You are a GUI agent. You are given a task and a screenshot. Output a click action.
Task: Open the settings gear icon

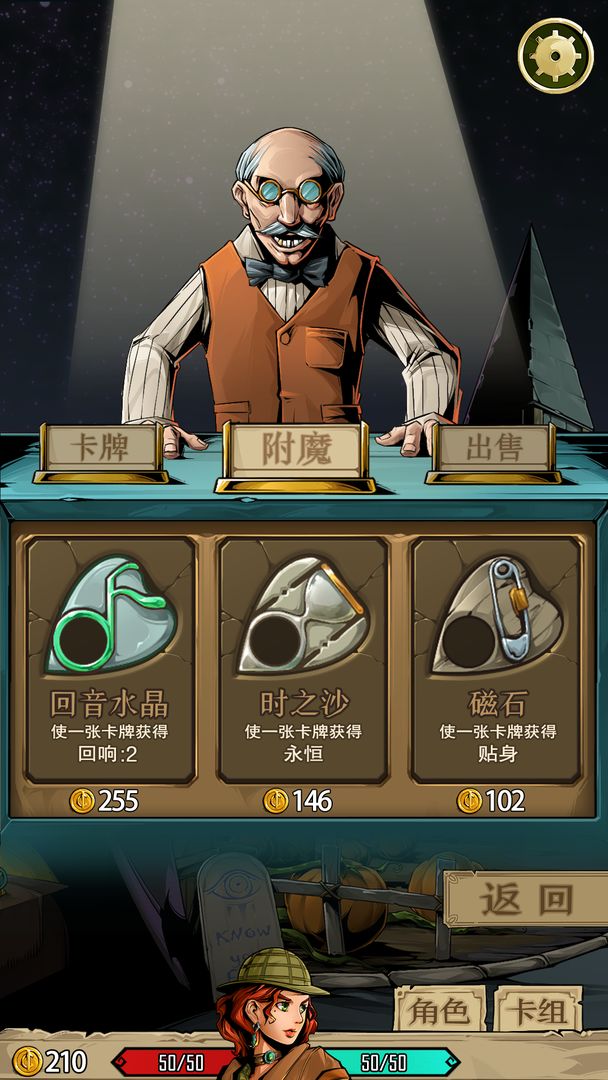[555, 55]
